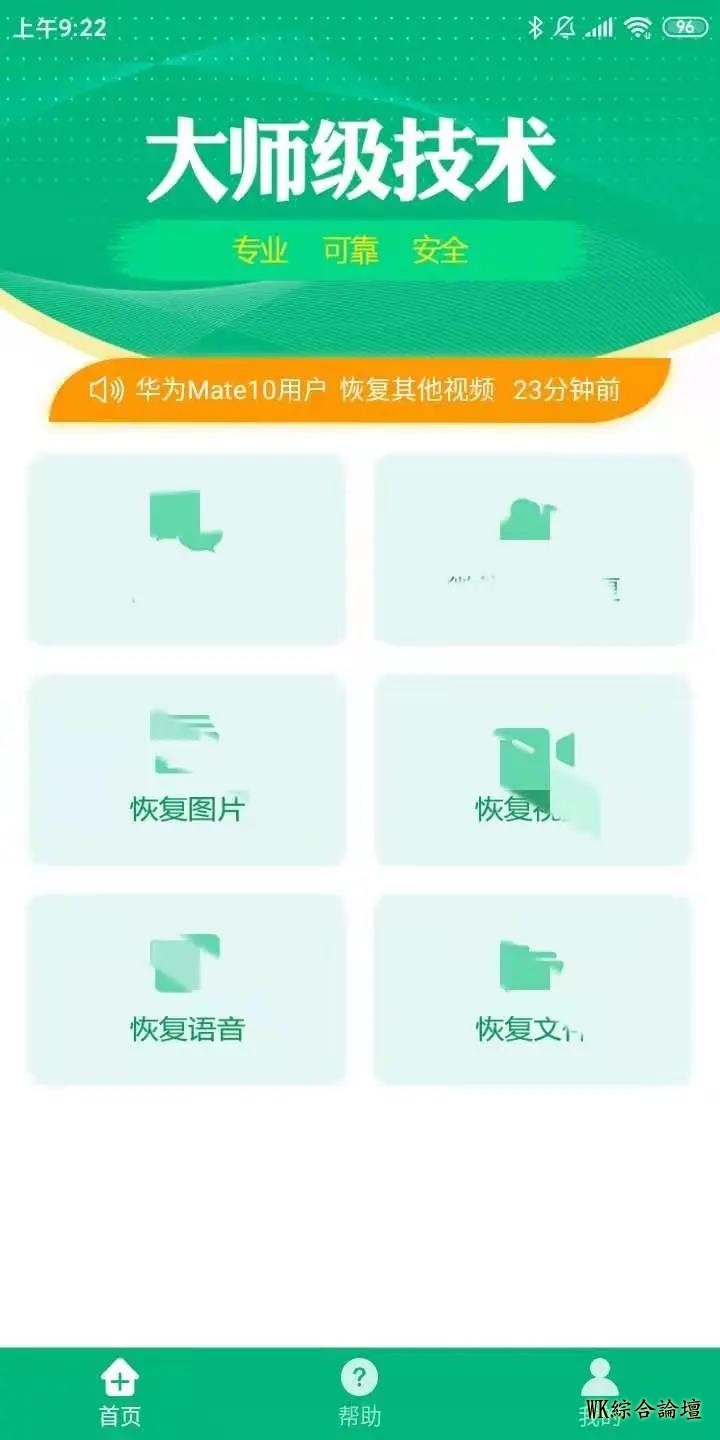Open the card with chat bubble icon
The image size is (720, 1440).
tap(187, 549)
